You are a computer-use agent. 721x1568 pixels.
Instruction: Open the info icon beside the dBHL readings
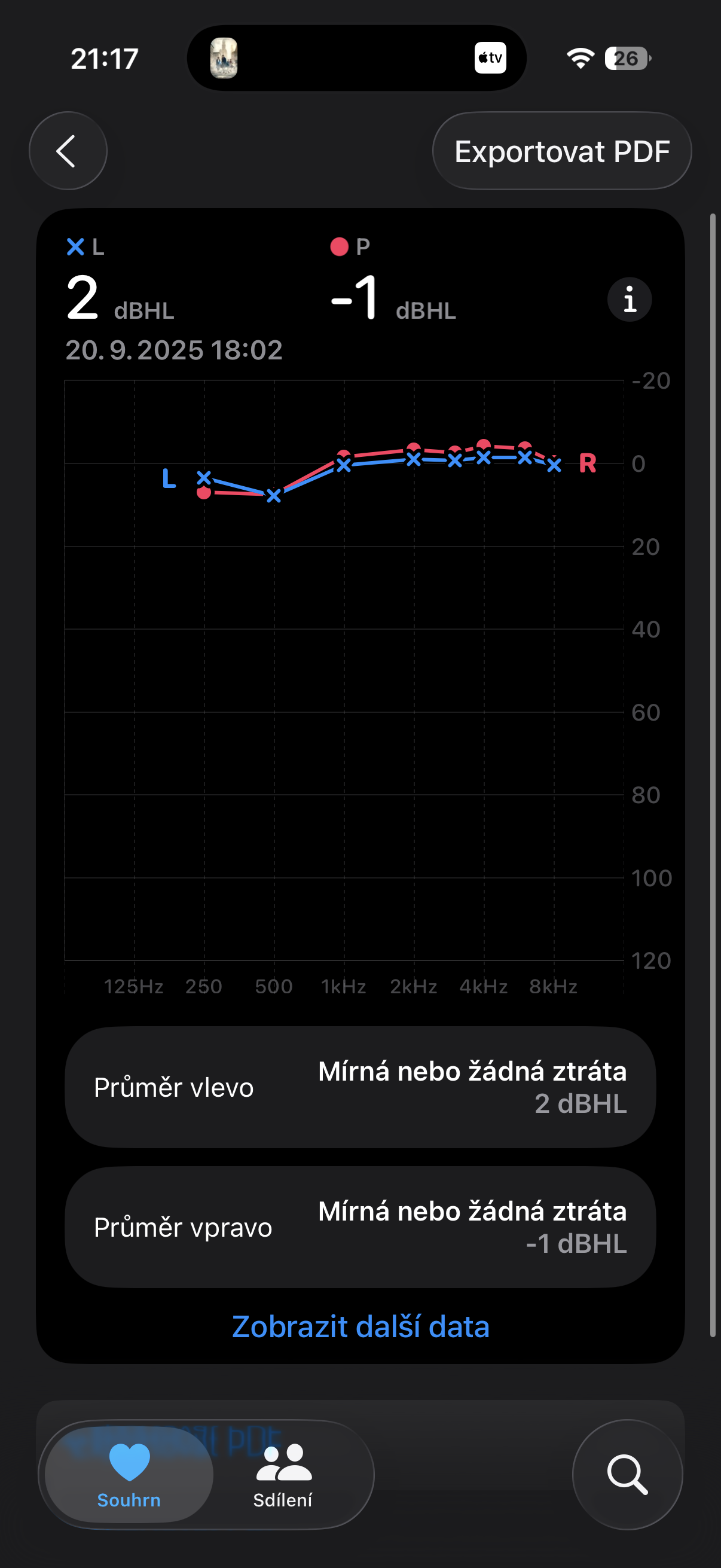(x=629, y=300)
